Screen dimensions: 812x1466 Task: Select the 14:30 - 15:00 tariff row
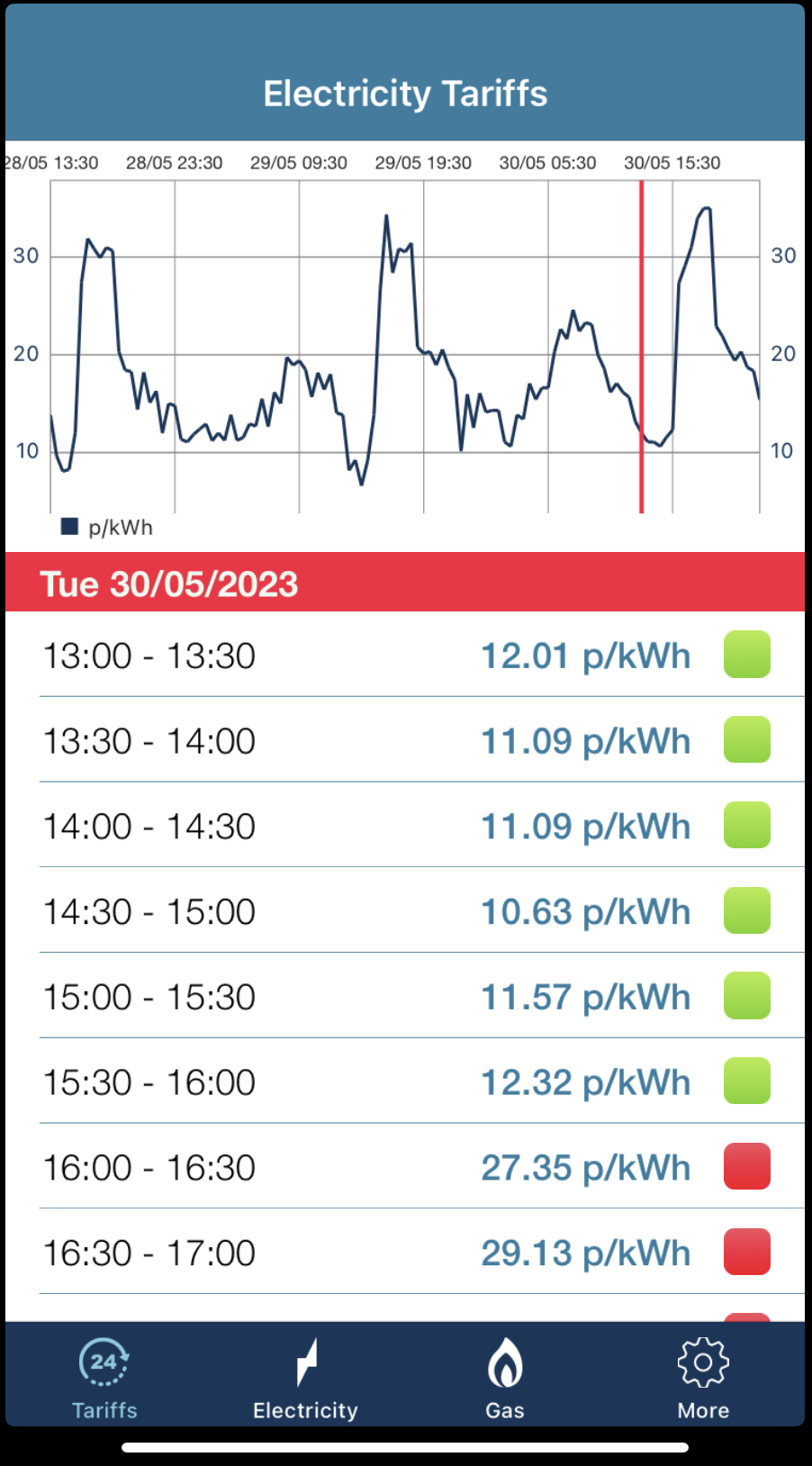(x=405, y=910)
